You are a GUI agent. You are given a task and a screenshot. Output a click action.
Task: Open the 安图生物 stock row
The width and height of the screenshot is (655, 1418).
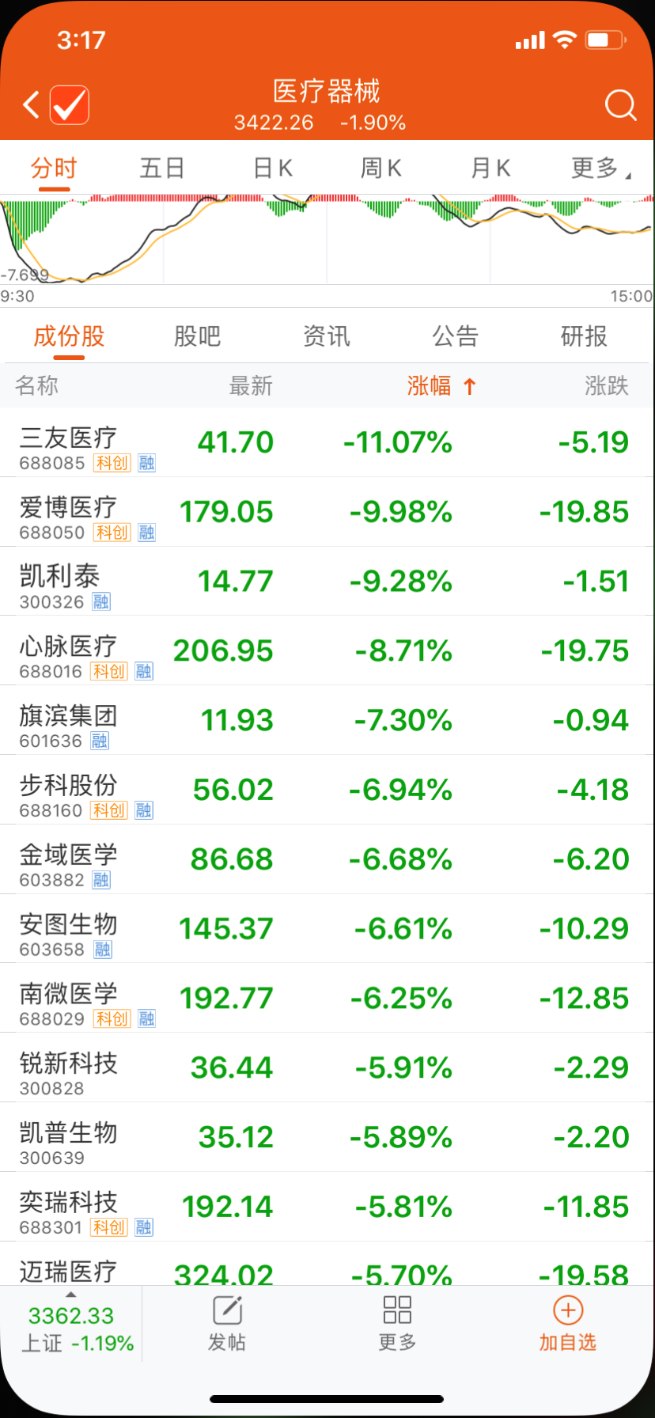pyautogui.click(x=327, y=928)
